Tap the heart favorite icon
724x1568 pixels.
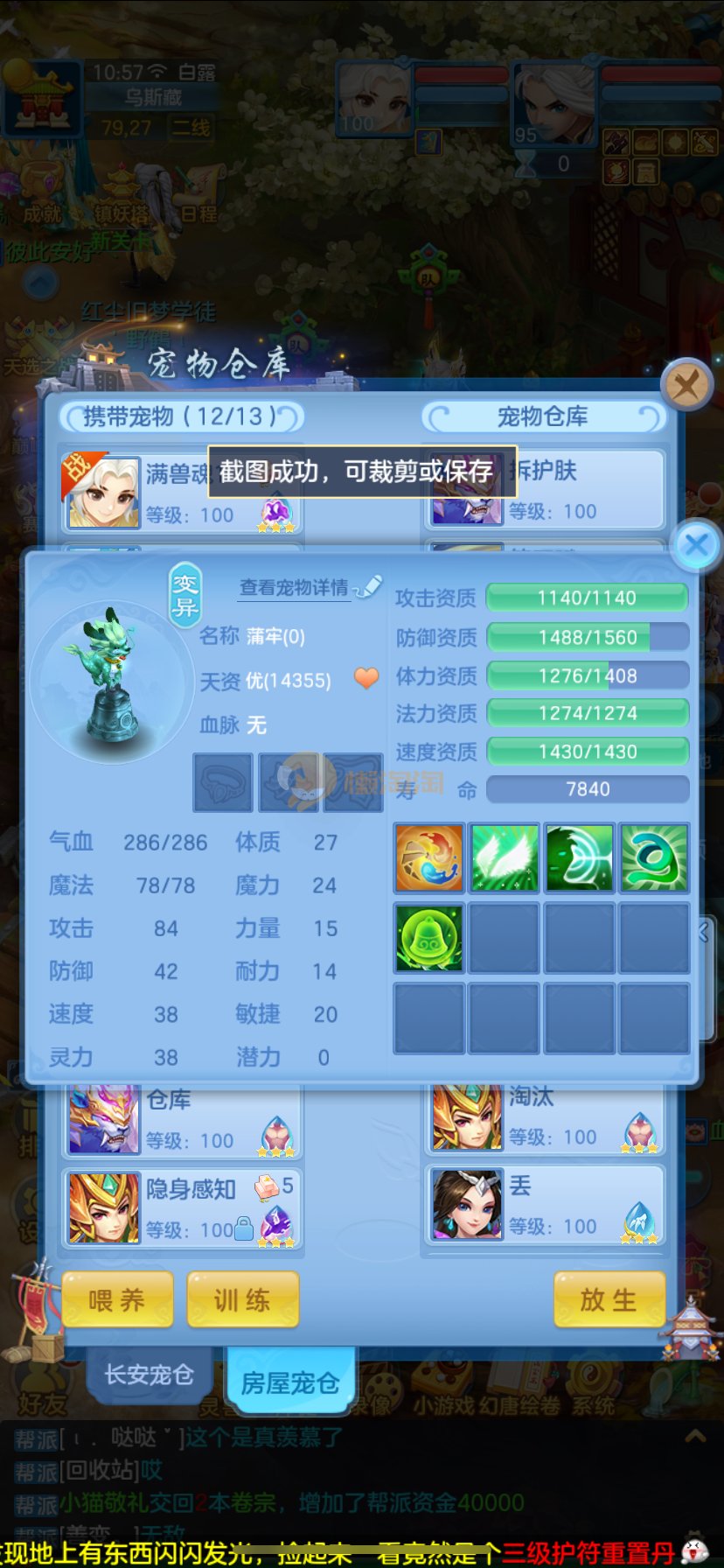coord(366,678)
